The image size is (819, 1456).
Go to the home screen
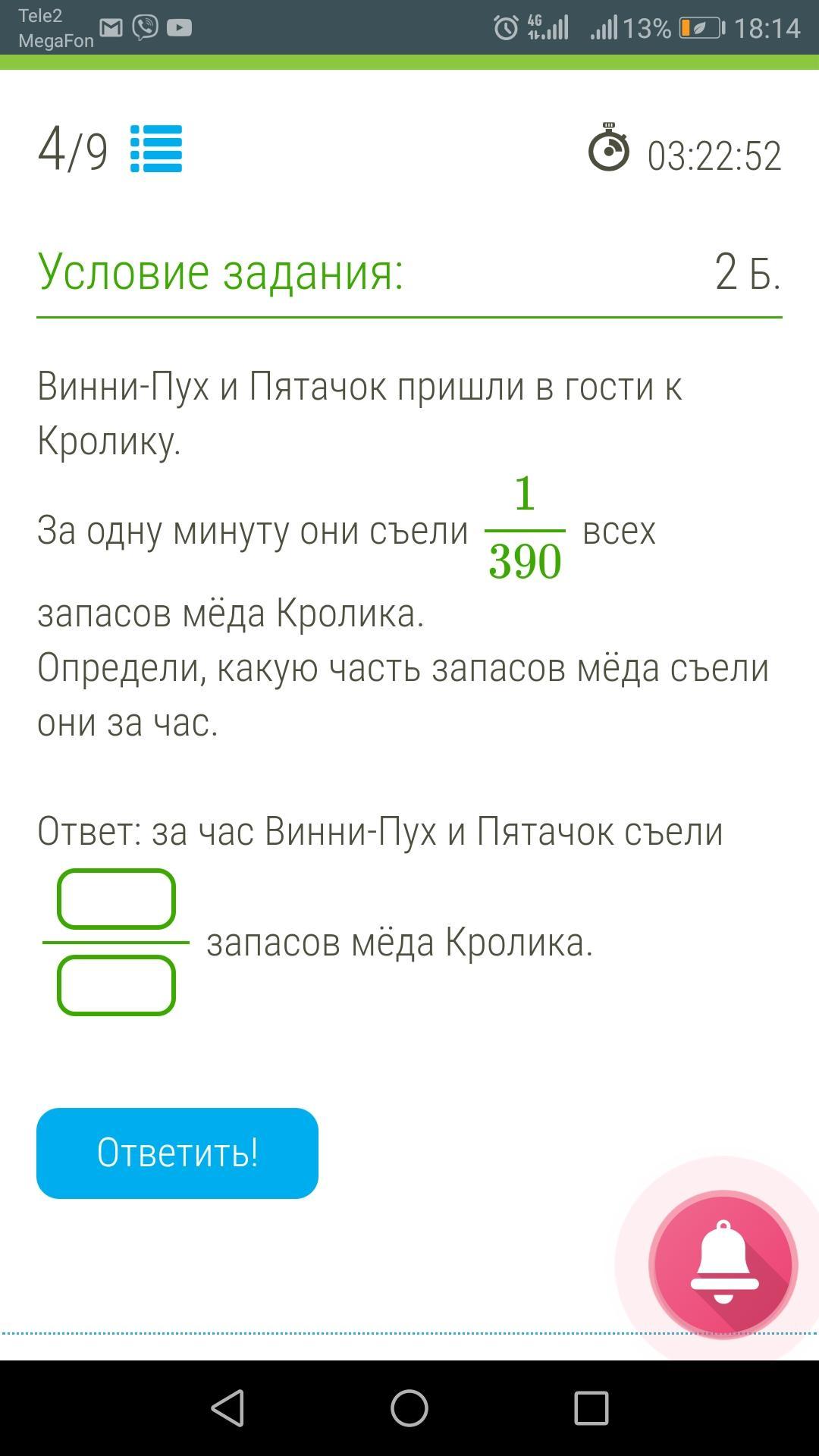pyautogui.click(x=409, y=1408)
